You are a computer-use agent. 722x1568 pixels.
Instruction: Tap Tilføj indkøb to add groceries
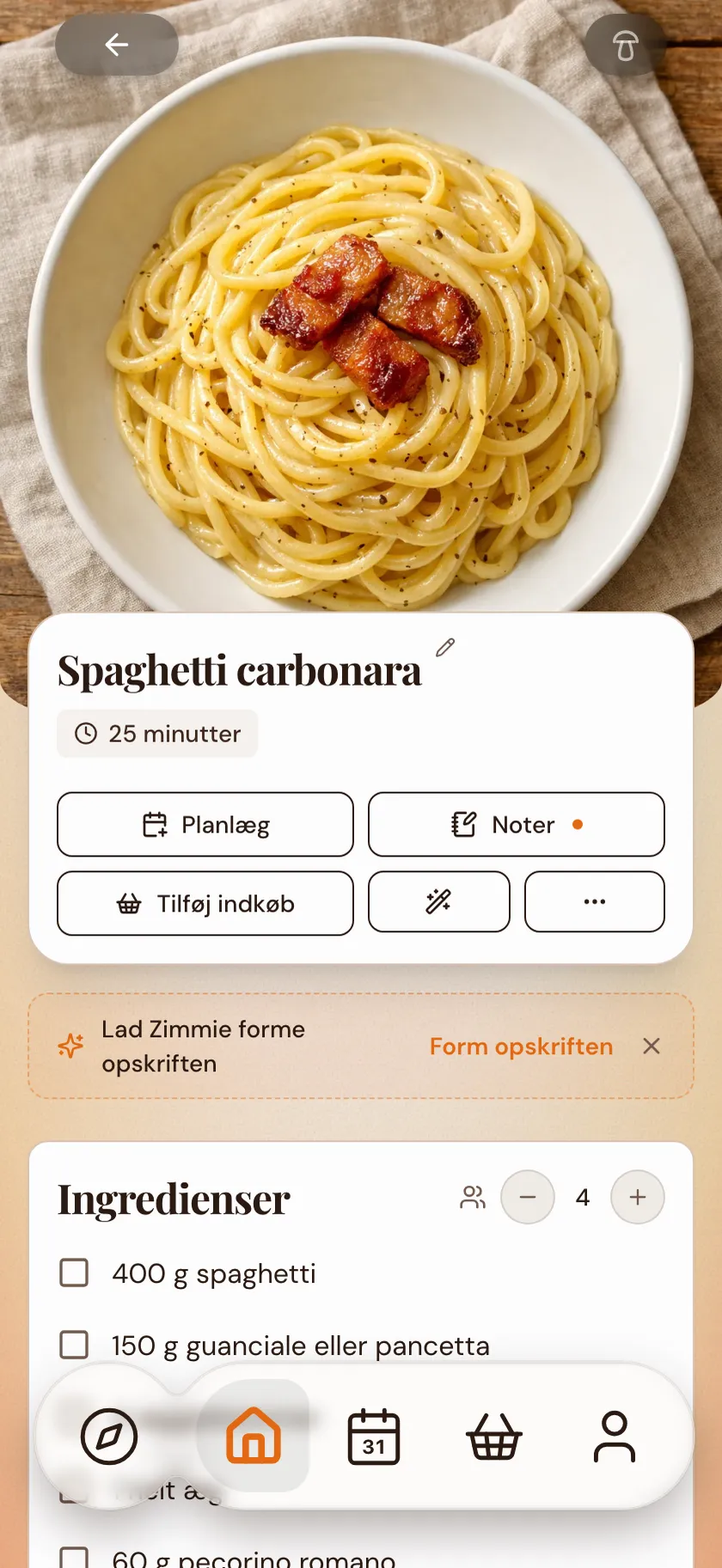205,903
